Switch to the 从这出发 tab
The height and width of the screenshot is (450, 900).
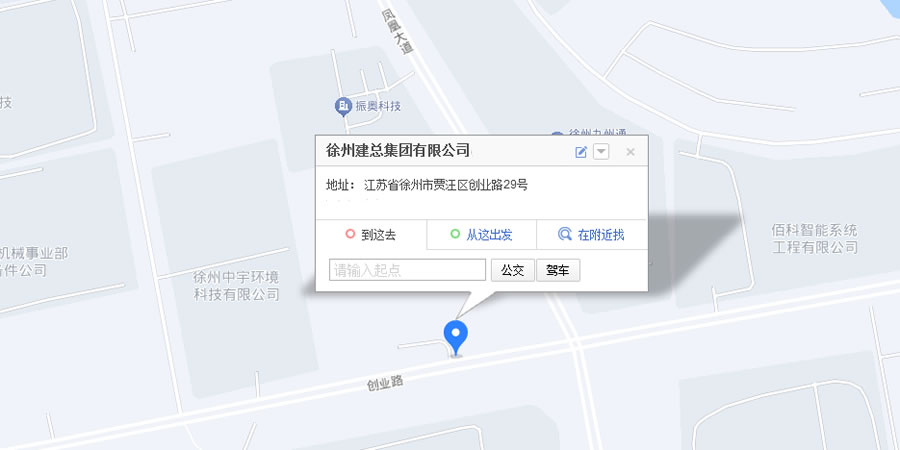click(481, 235)
